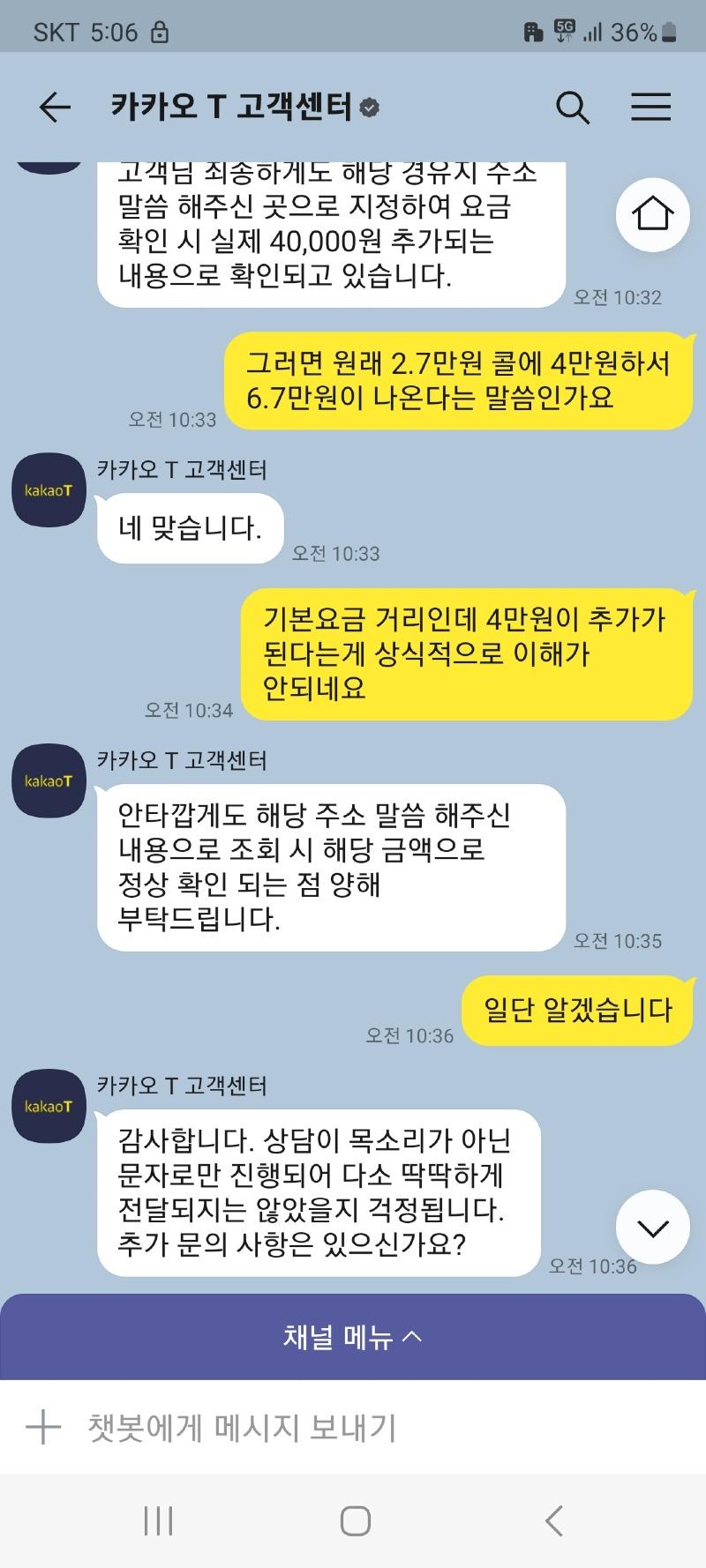Go back from 카카오 T 고객센터 chat
This screenshot has height=1568, width=706.
click(55, 108)
